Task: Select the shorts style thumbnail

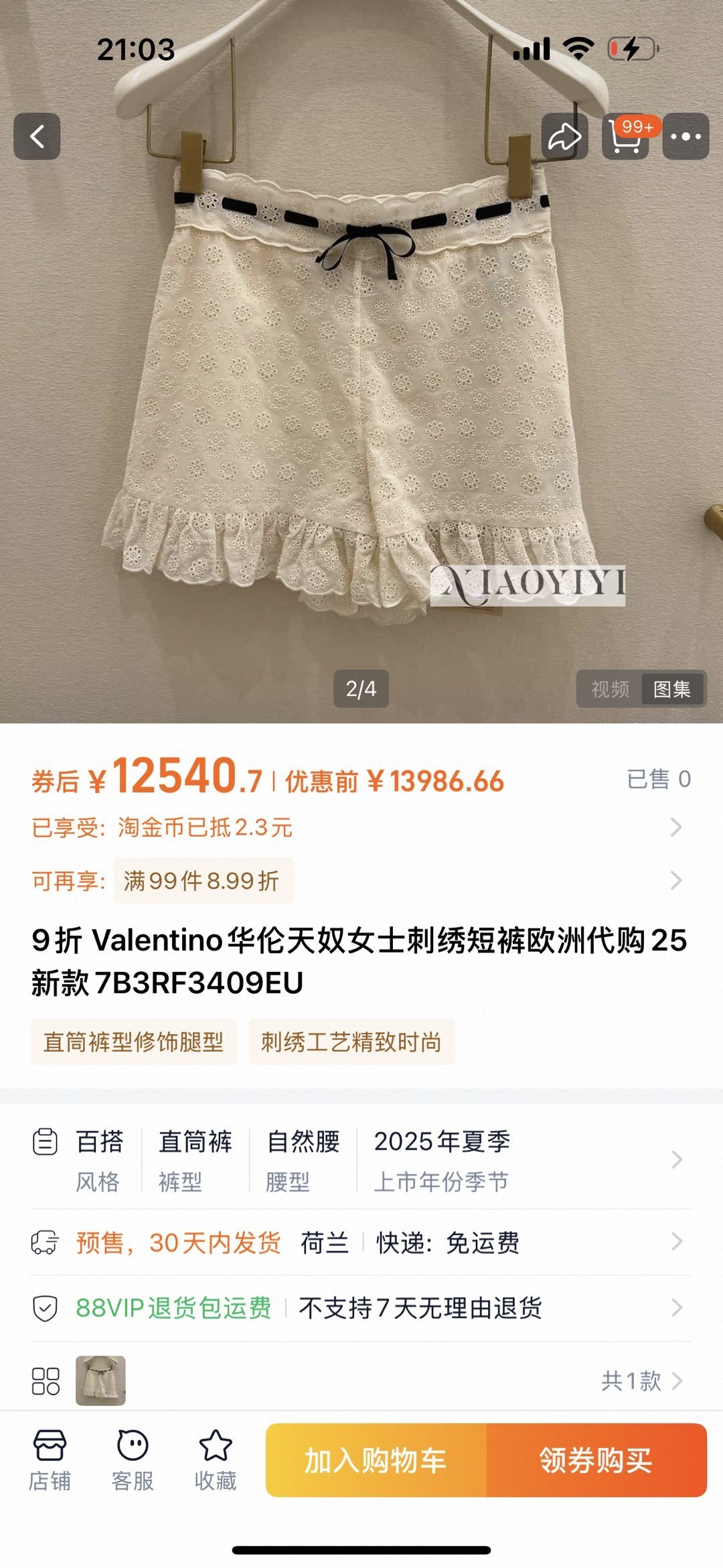Action: (100, 1380)
